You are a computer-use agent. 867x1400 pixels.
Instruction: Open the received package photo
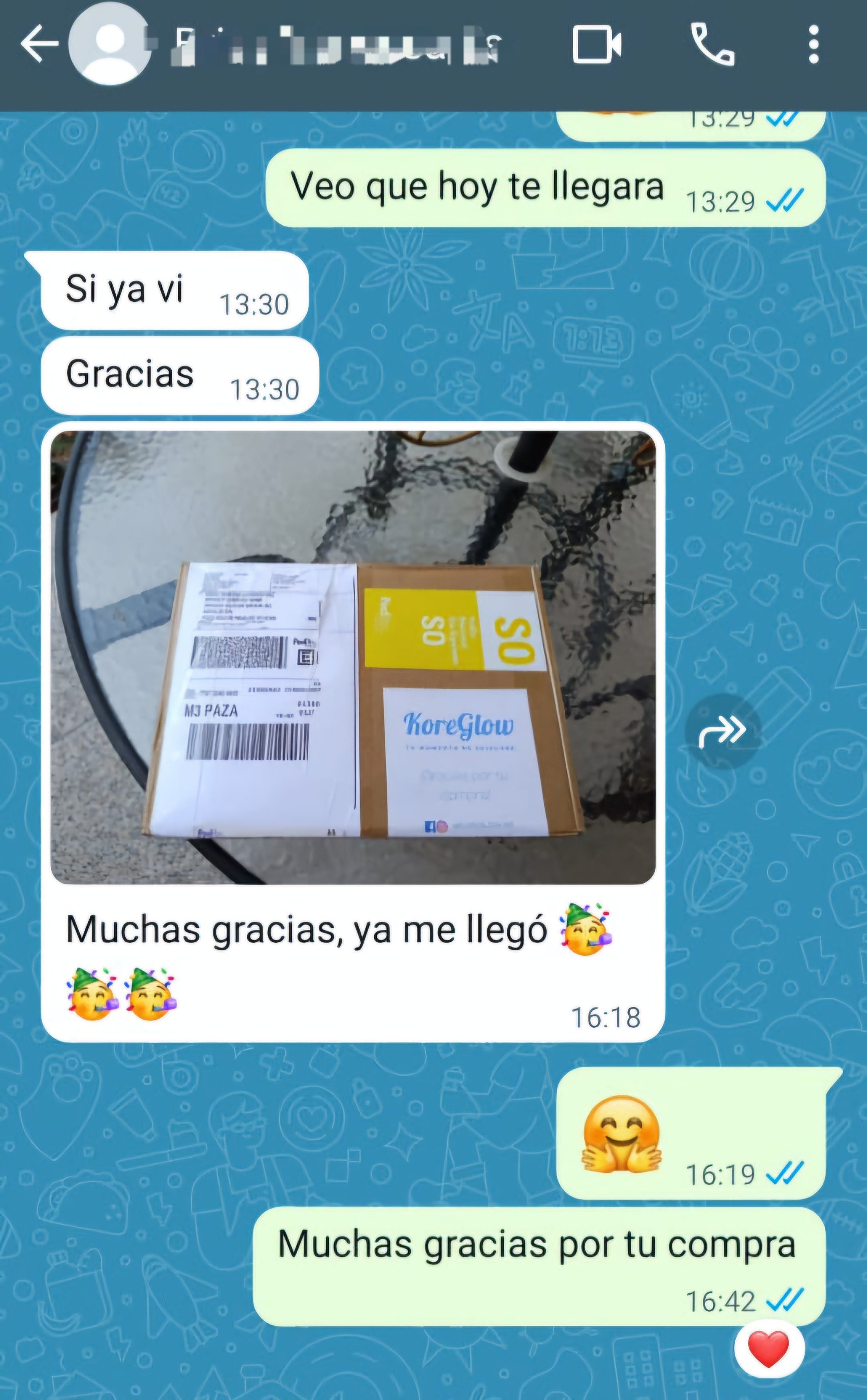pyautogui.click(x=353, y=657)
